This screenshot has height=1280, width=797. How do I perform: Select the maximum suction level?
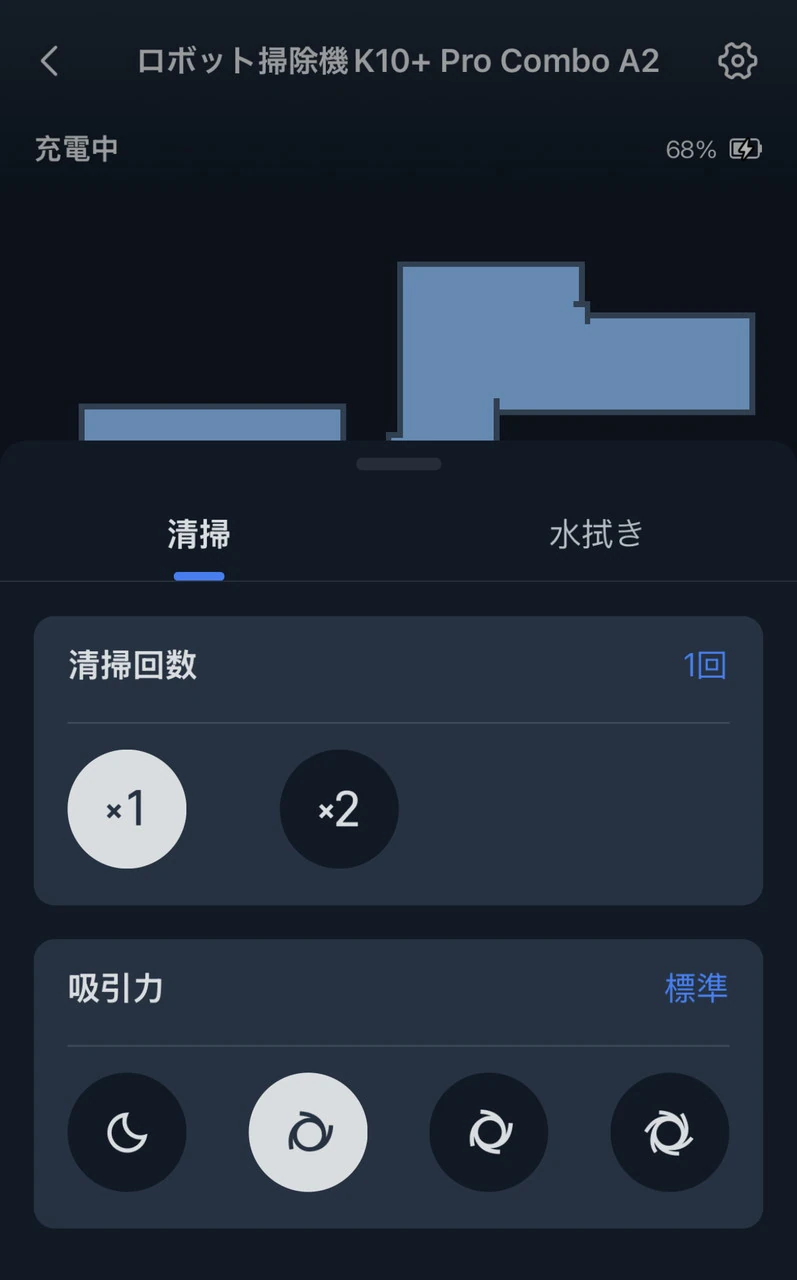pyautogui.click(x=669, y=1132)
